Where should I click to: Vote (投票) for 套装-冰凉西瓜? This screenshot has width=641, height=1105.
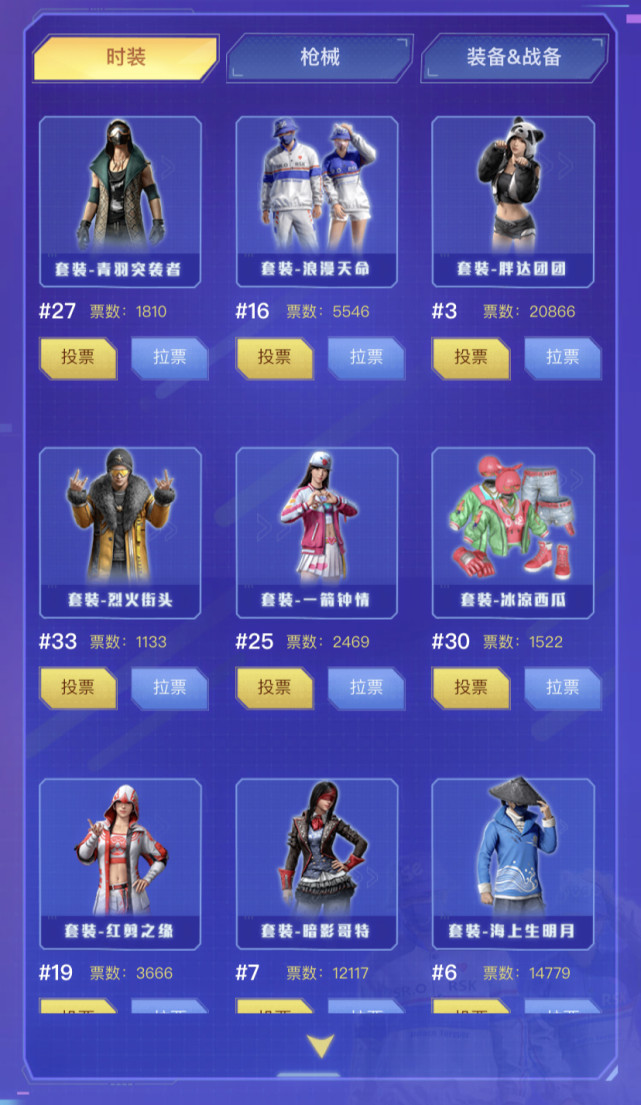[x=471, y=688]
